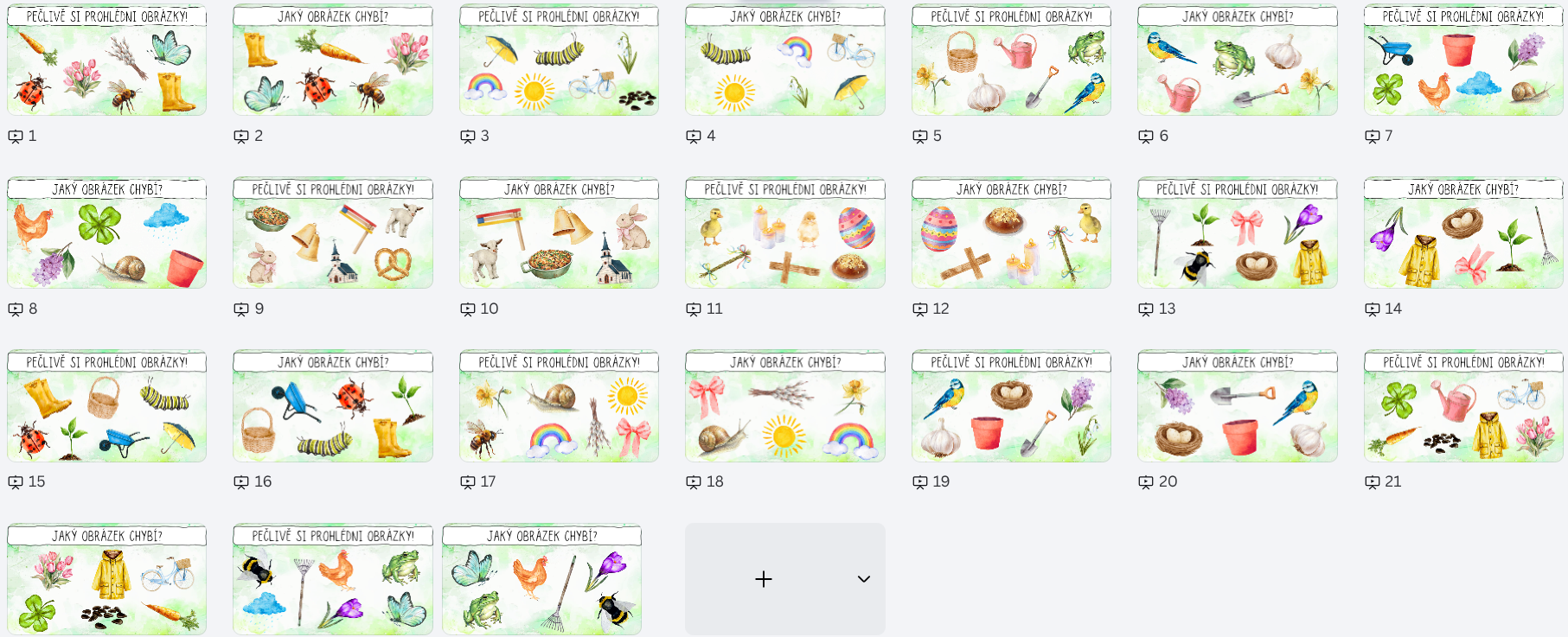Open slide 9 with the pretzel
The height and width of the screenshot is (637, 1568).
(333, 233)
